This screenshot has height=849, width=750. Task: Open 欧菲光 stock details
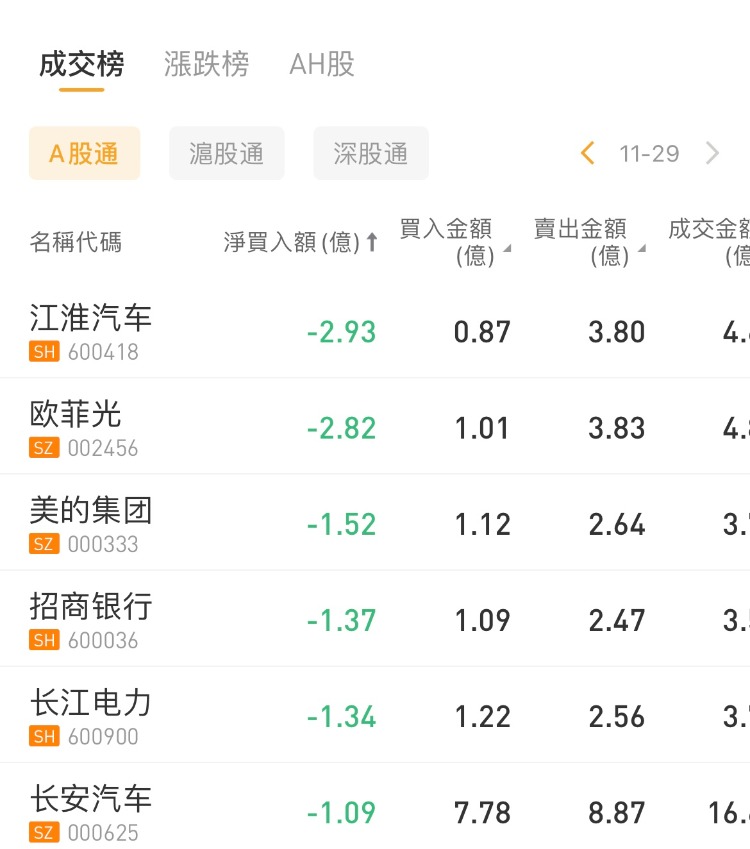tap(76, 427)
